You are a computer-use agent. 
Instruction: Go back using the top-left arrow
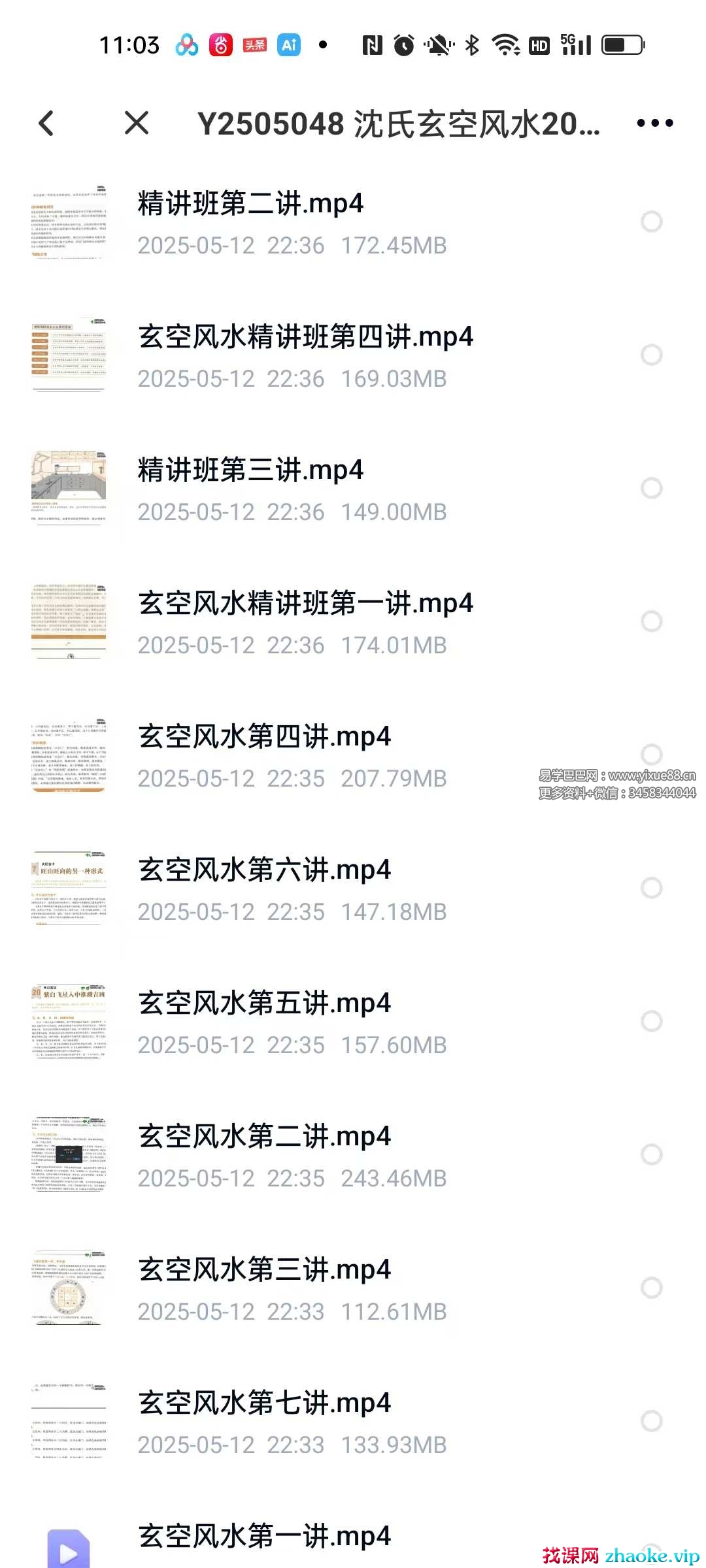pos(46,123)
